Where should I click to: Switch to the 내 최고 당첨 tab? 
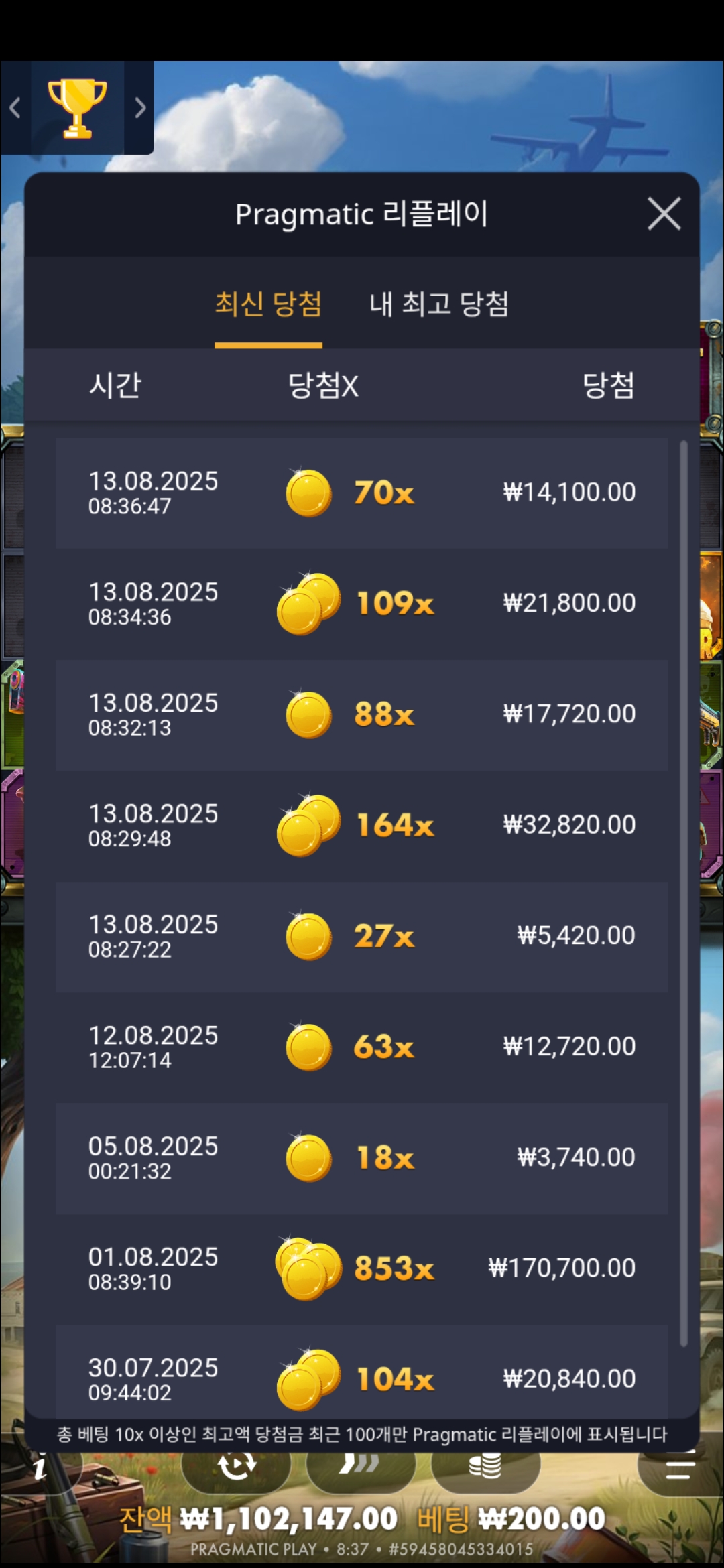[439, 304]
